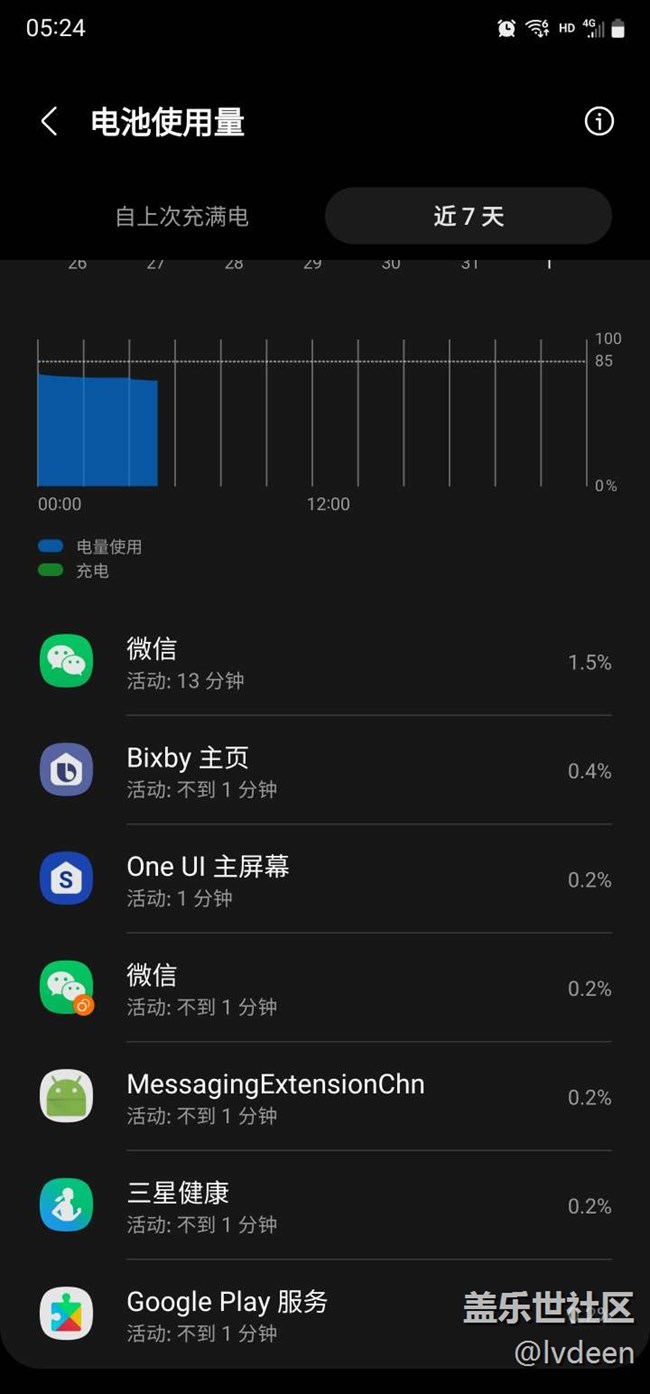Image resolution: width=650 pixels, height=1394 pixels.
Task: Open the 微信 row with 0.2% usage
Action: point(325,988)
